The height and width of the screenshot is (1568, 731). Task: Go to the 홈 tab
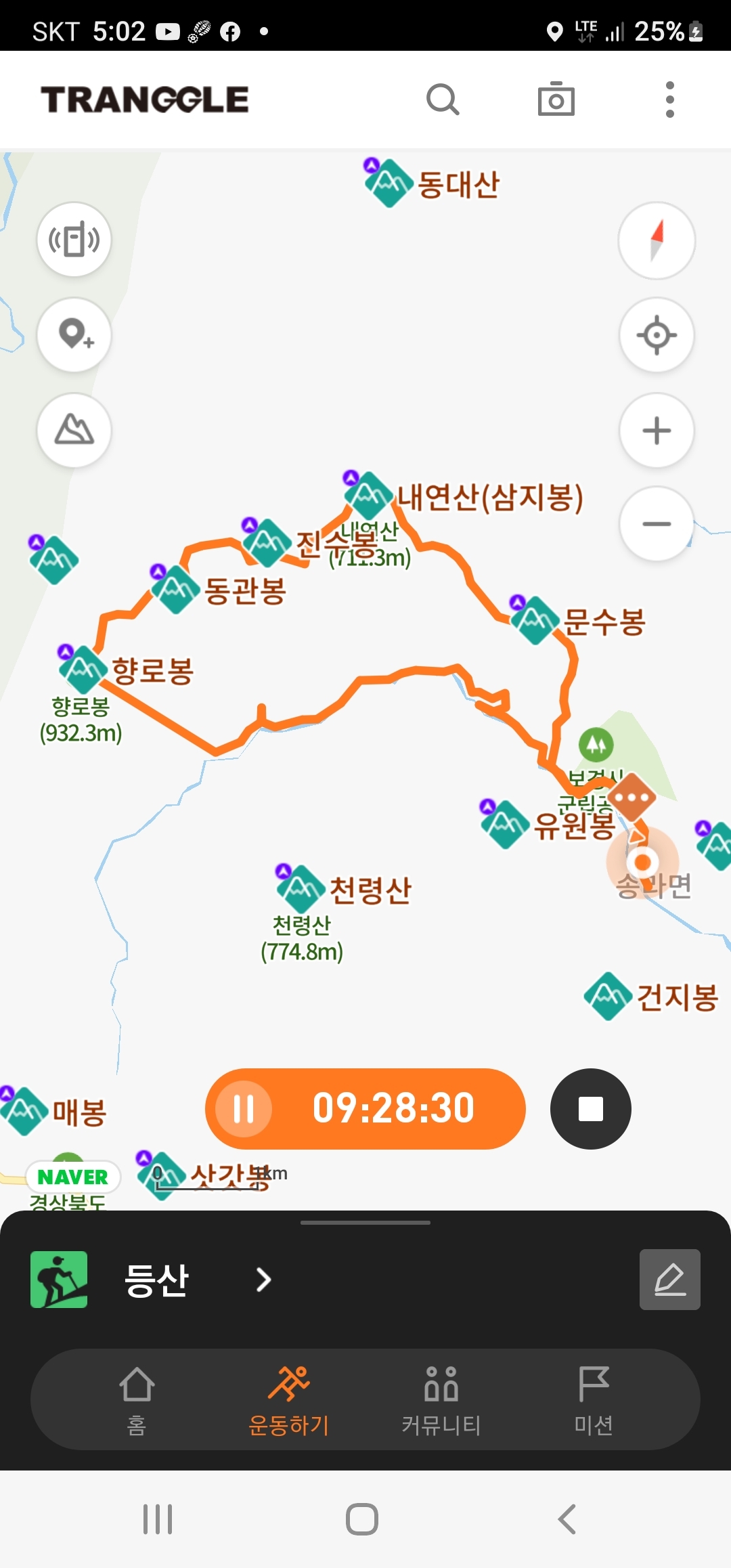tap(137, 1399)
